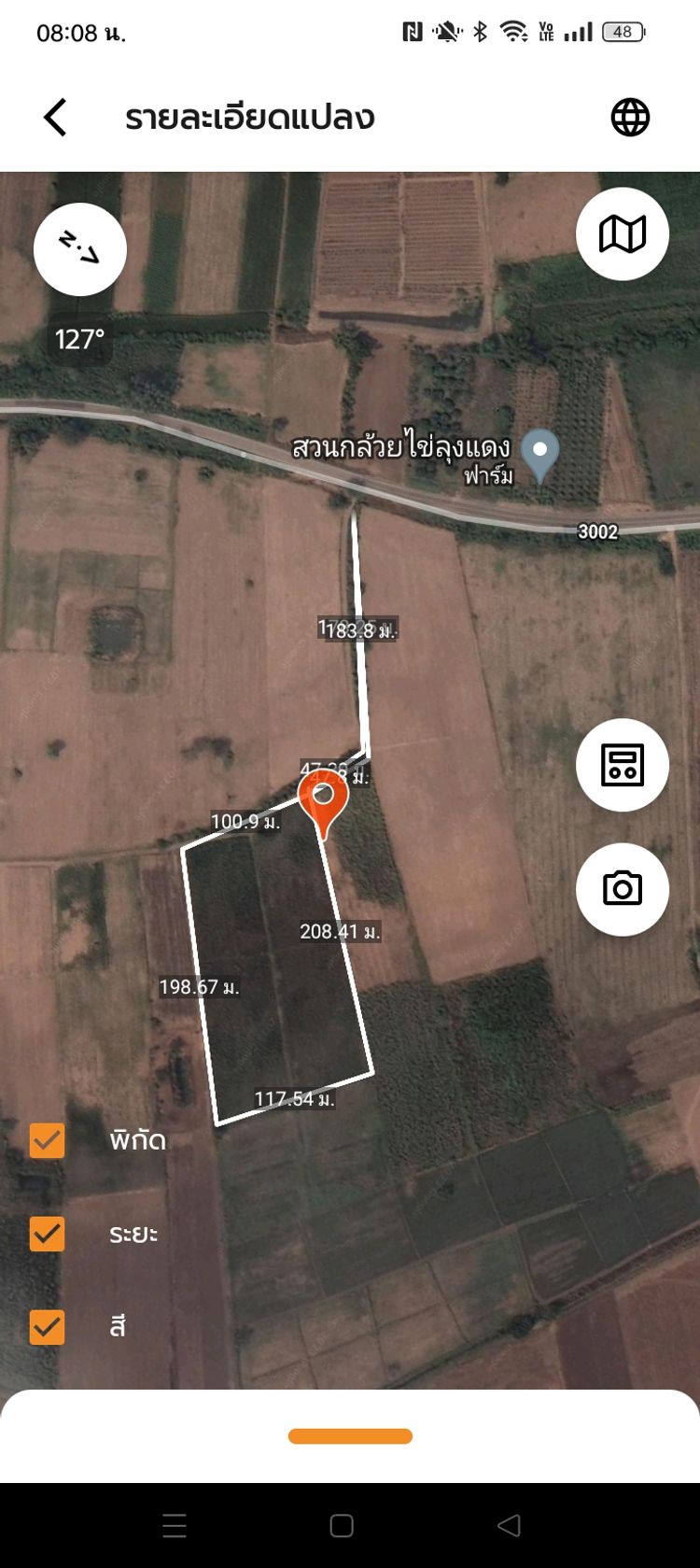Viewport: 700px width, 1568px height.
Task: Tap the orange bottom sheet handle
Action: (350, 1436)
